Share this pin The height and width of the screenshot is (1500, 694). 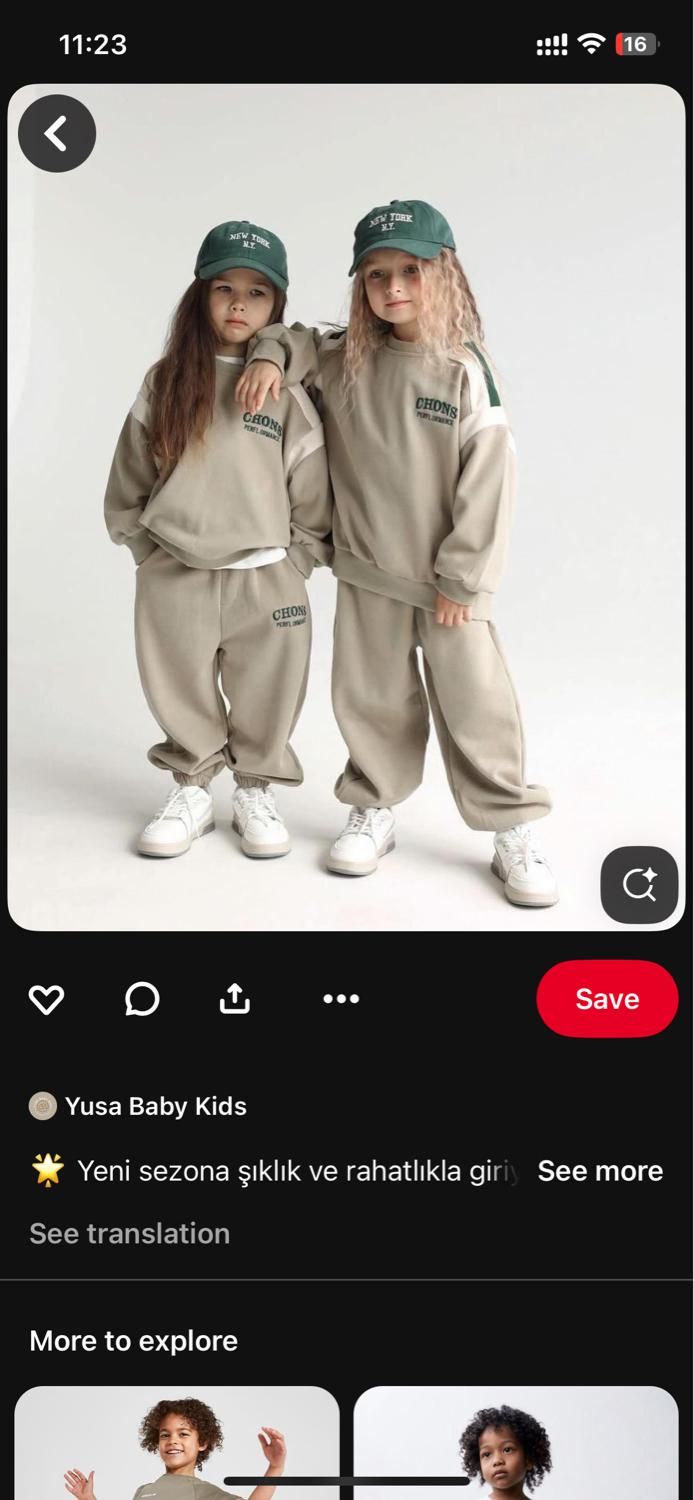[x=235, y=999]
